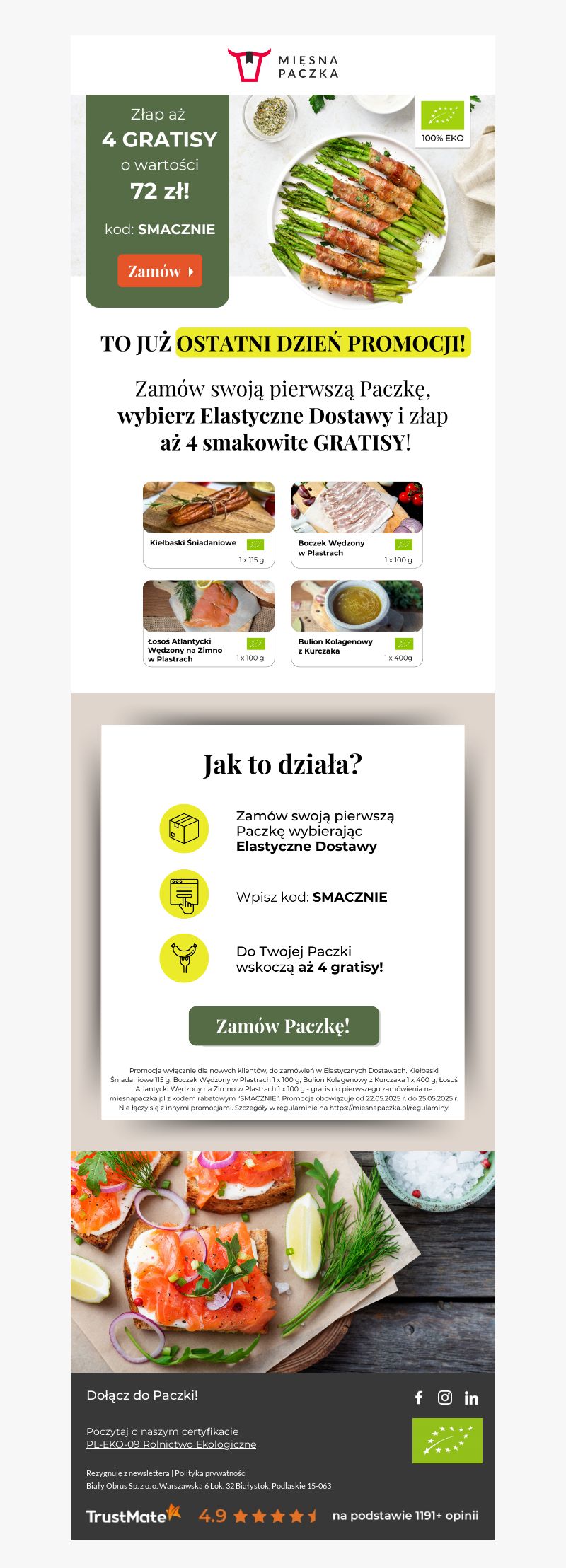Open PL-EKO-09 Rolnictwo Ekologiczne link
The height and width of the screenshot is (1568, 566).
171,1445
